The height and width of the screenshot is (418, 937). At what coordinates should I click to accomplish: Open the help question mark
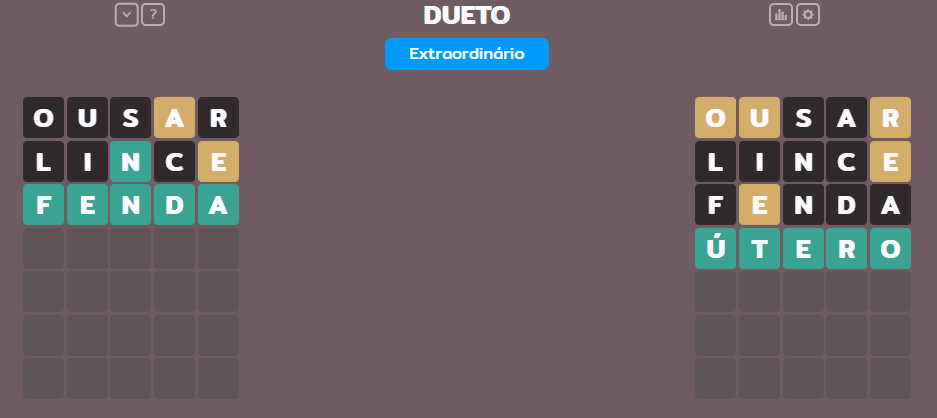point(152,14)
